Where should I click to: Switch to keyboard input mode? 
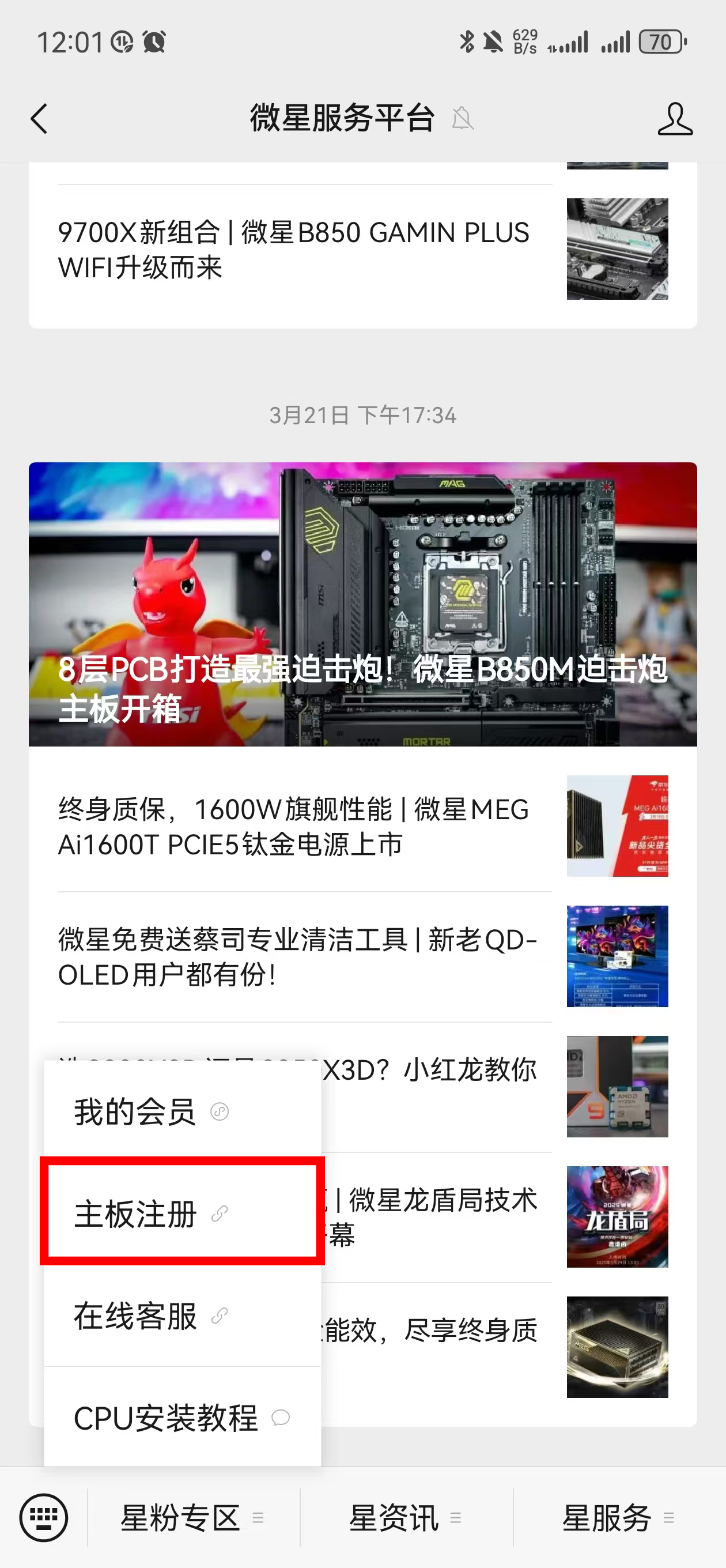pyautogui.click(x=43, y=1517)
